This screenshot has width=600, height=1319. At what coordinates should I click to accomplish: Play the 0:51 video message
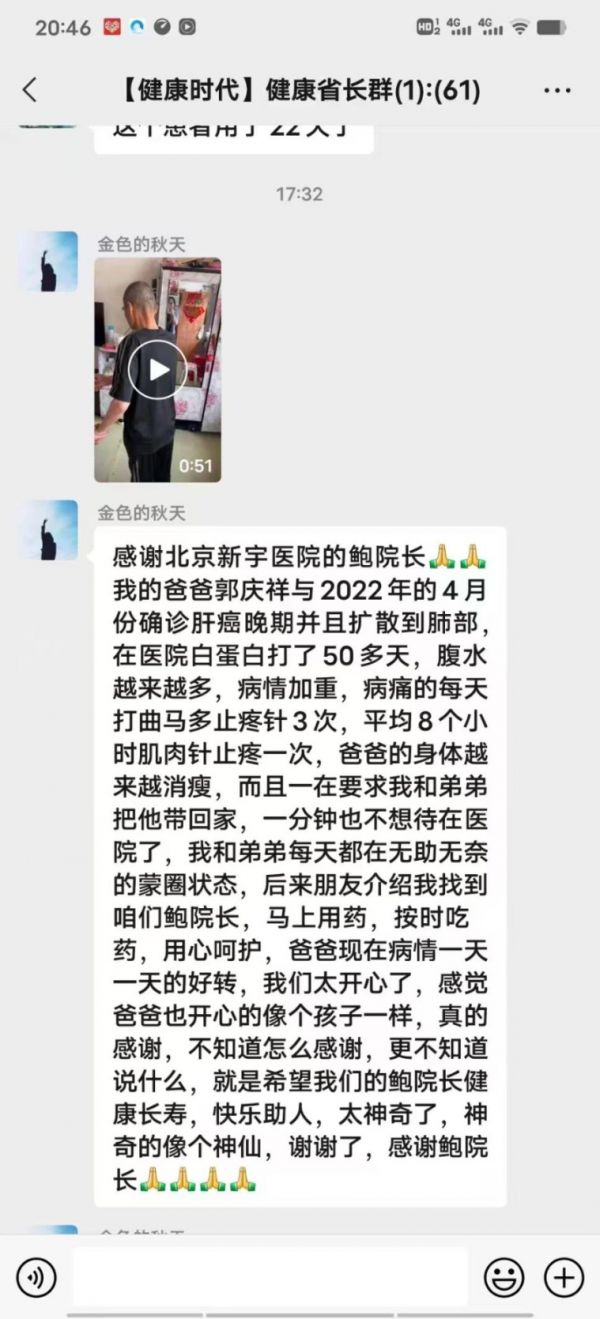click(x=158, y=370)
